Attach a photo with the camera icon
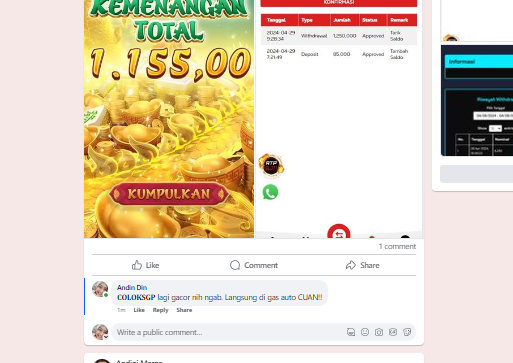Image resolution: width=513 pixels, height=363 pixels. [x=379, y=332]
